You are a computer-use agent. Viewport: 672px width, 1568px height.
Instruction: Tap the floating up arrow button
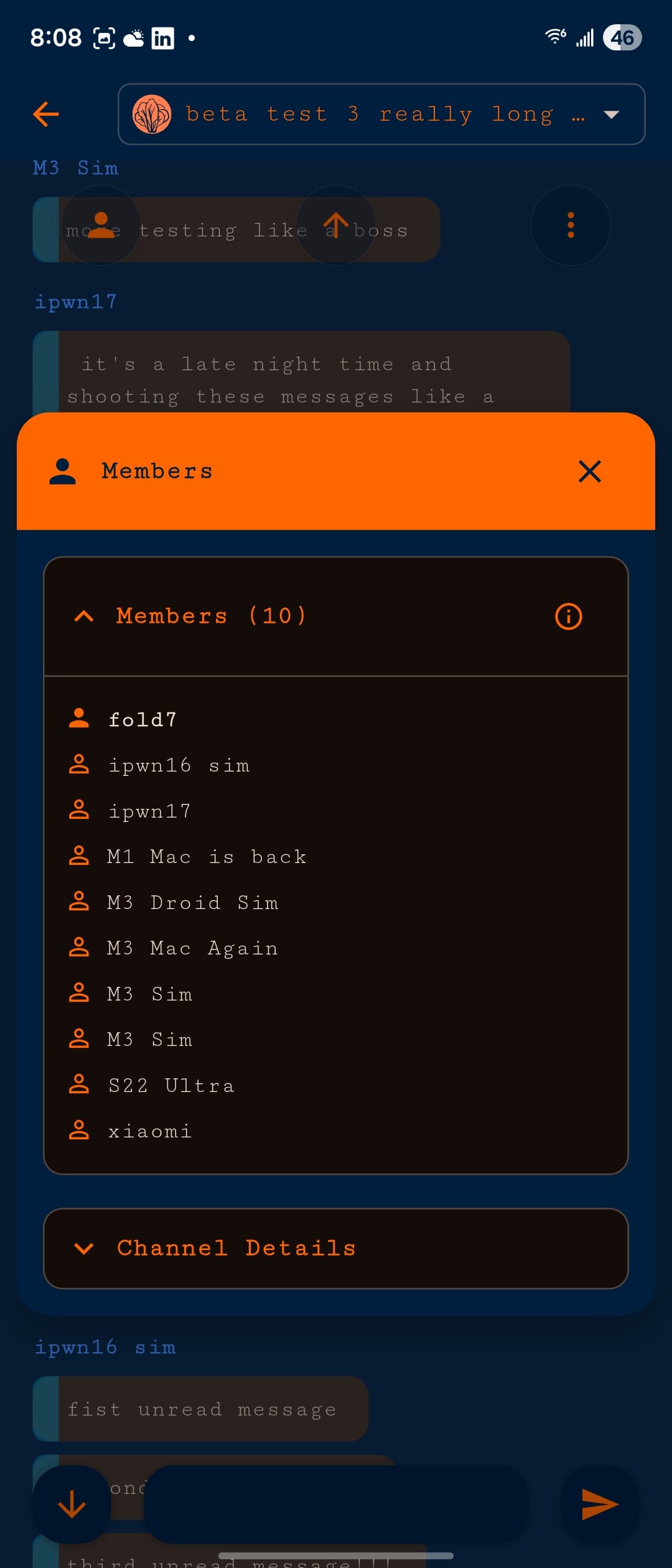tap(336, 225)
